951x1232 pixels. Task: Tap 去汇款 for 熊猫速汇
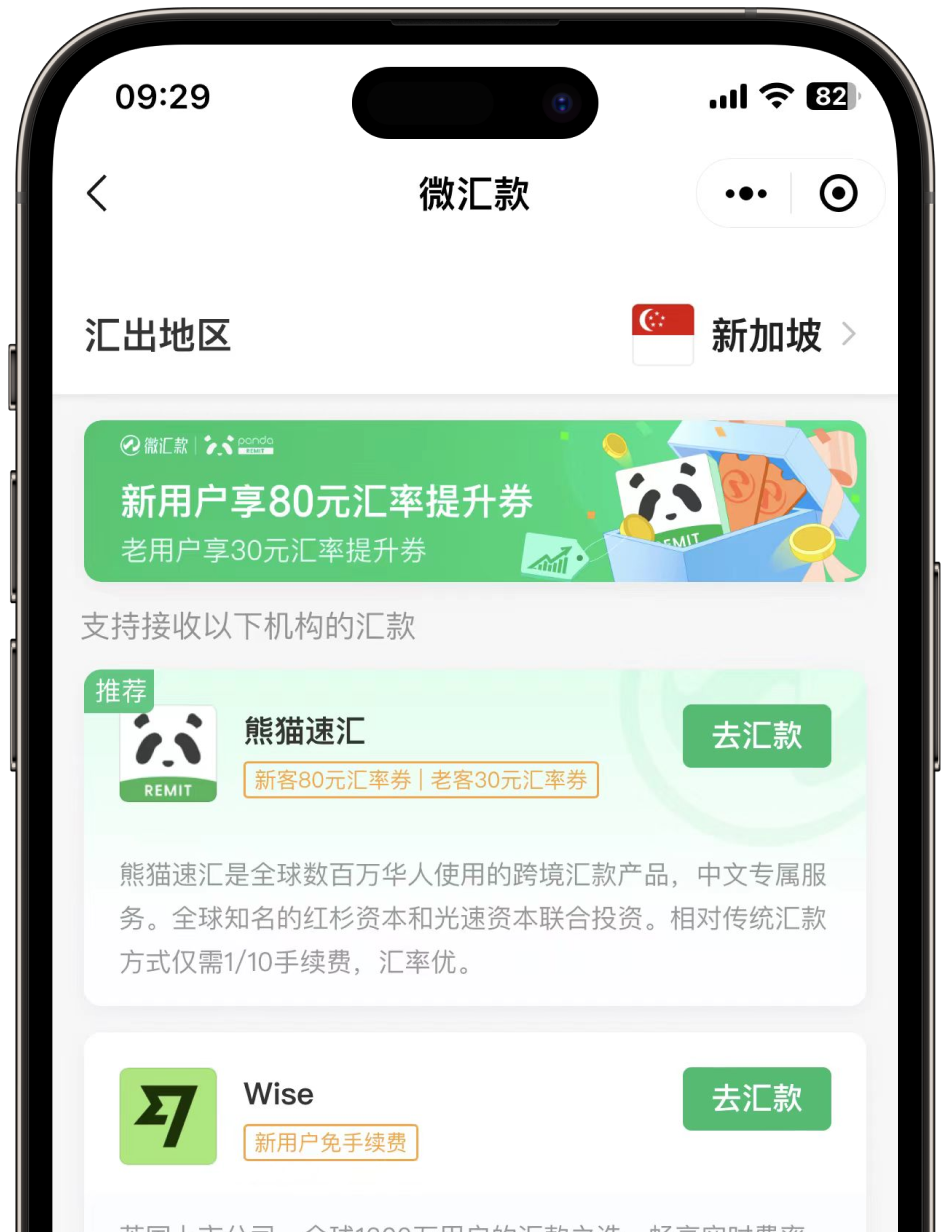point(756,736)
